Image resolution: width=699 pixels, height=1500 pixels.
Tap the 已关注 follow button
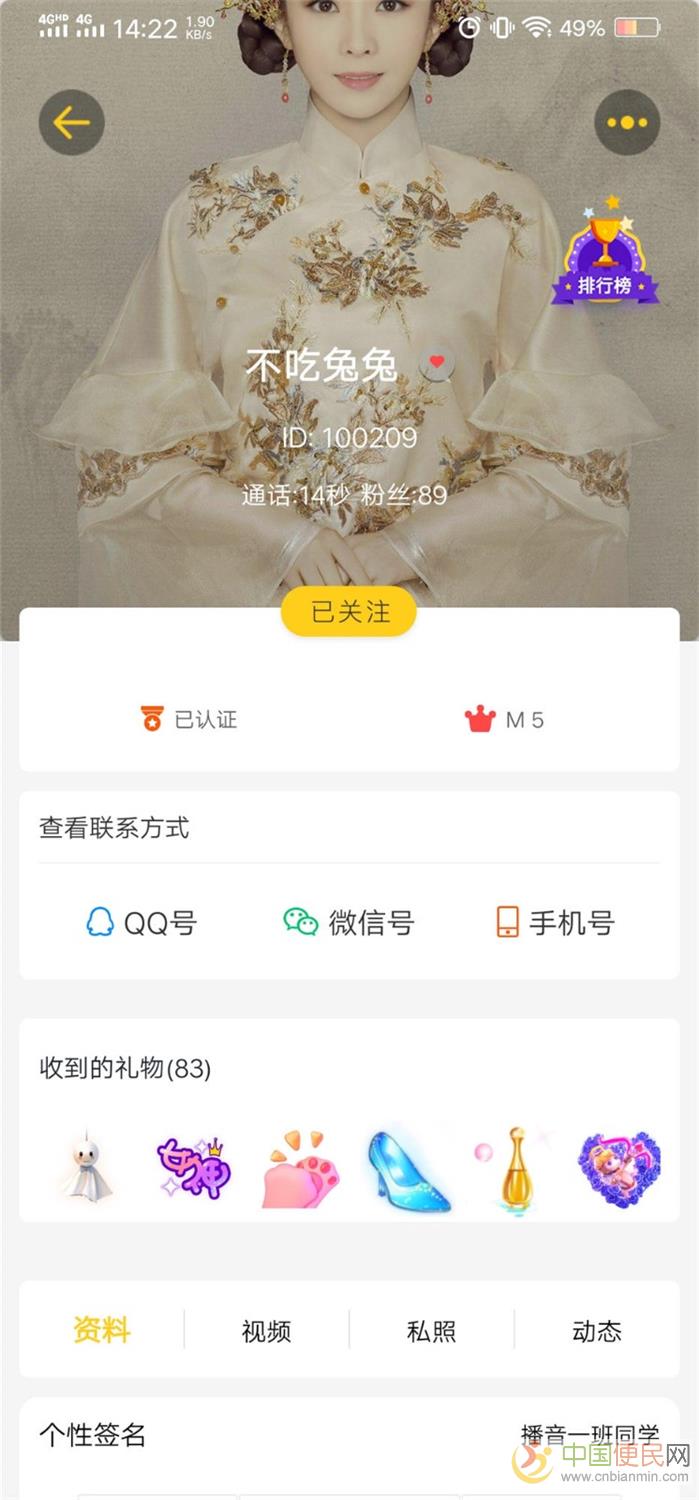tap(349, 612)
